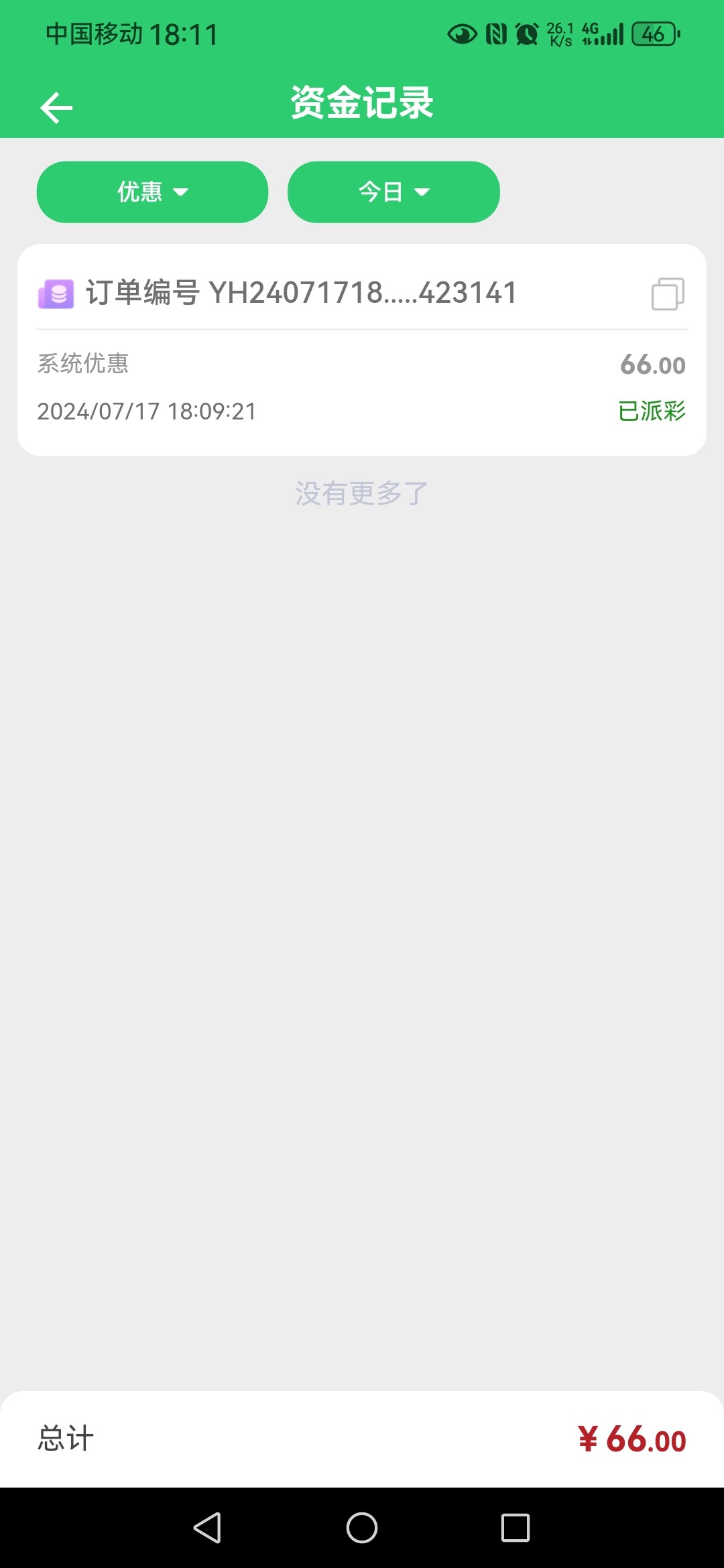Copy the order number YH24071718

pos(668,293)
